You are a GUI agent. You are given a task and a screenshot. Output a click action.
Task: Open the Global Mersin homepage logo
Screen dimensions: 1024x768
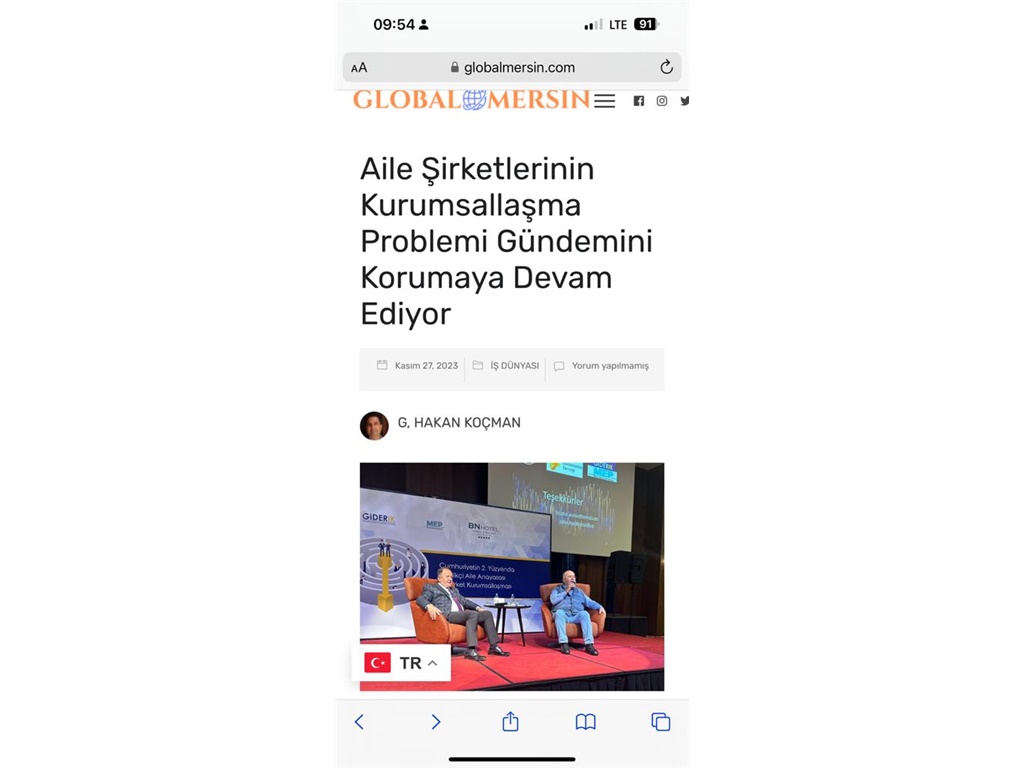tap(471, 100)
